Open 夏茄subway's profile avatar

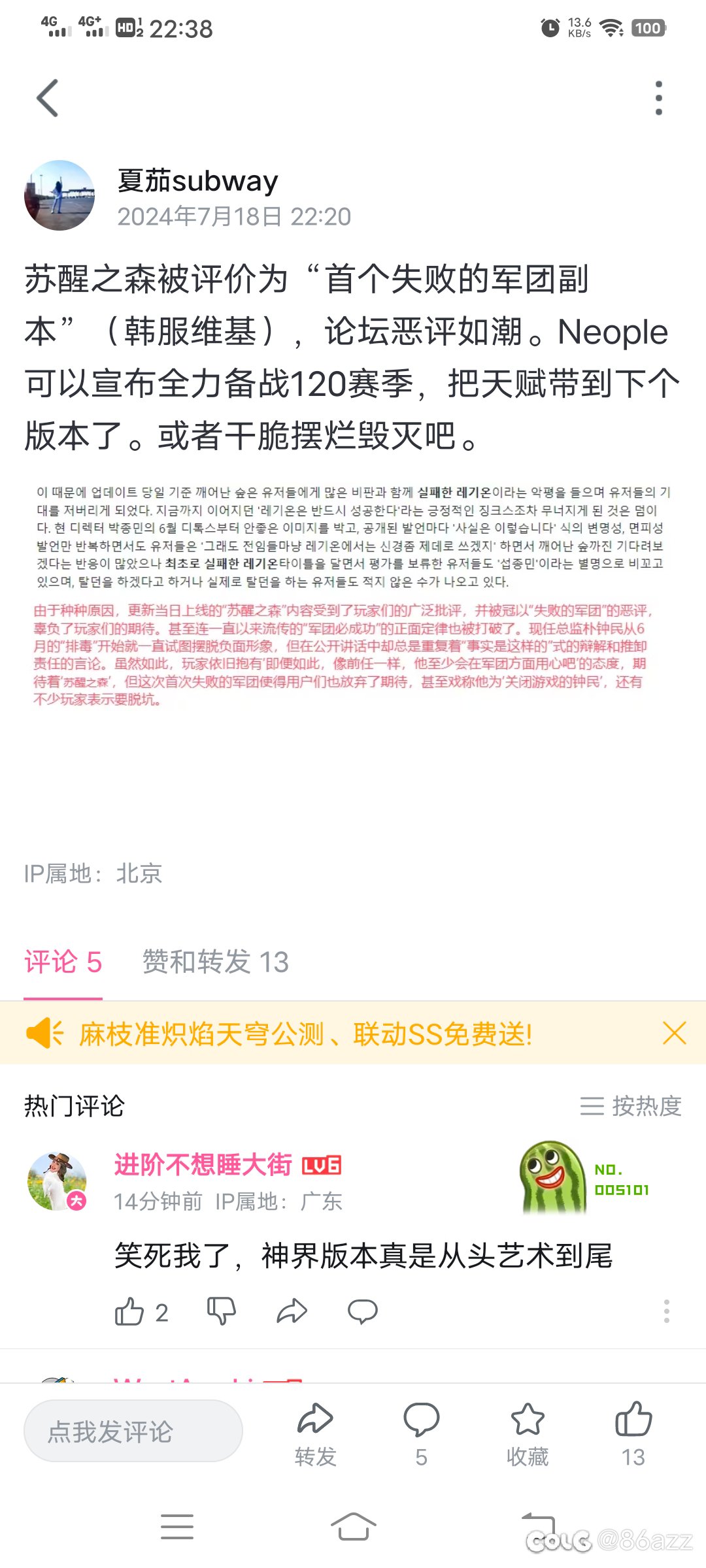pyautogui.click(x=59, y=195)
